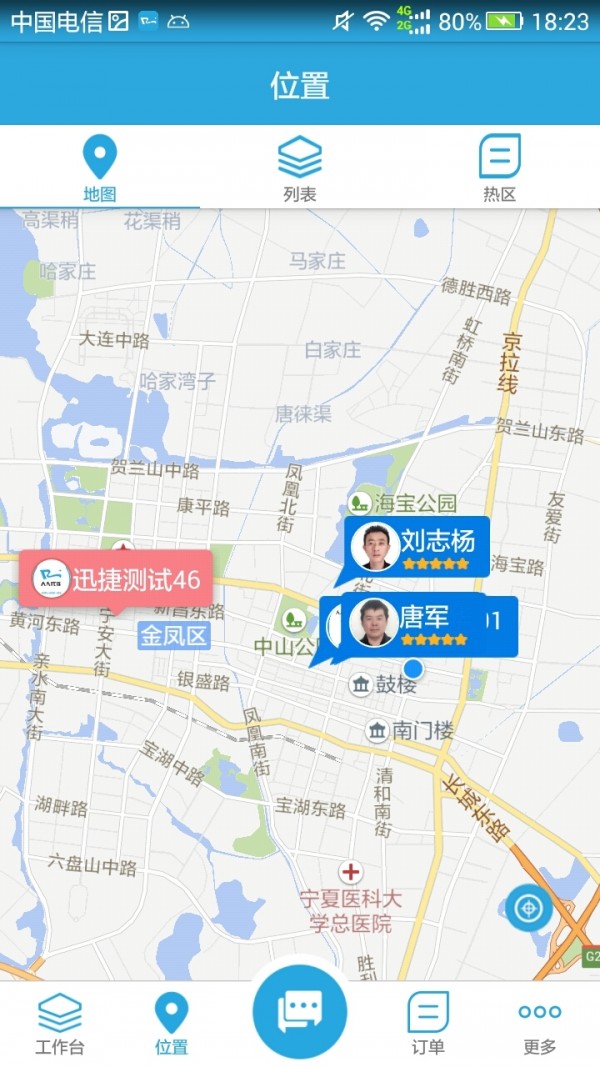Open 刘志杨's map marker
The width and height of the screenshot is (600, 1067).
[417, 547]
